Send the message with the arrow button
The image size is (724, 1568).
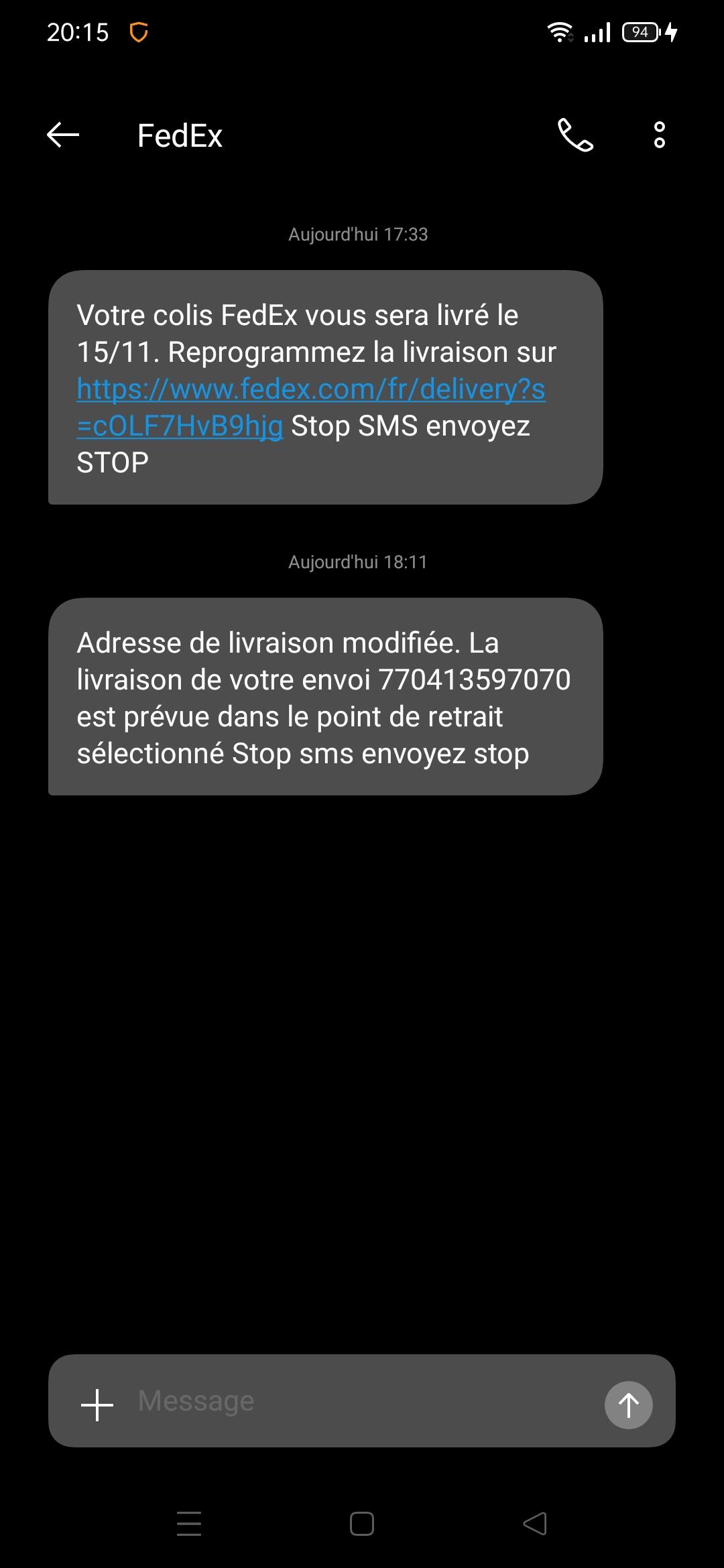628,1404
